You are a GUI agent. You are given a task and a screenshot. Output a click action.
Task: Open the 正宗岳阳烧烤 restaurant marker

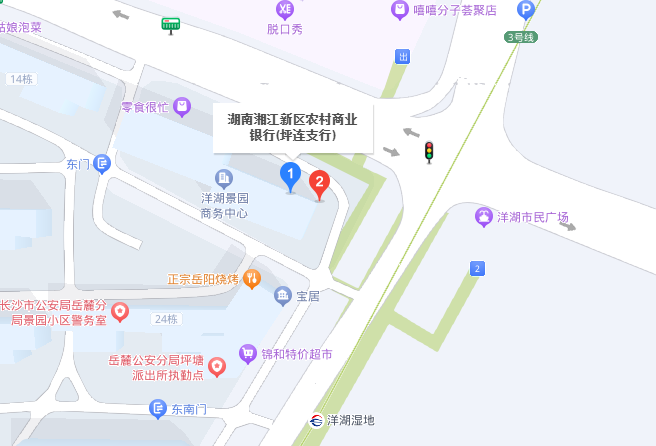coord(253,278)
